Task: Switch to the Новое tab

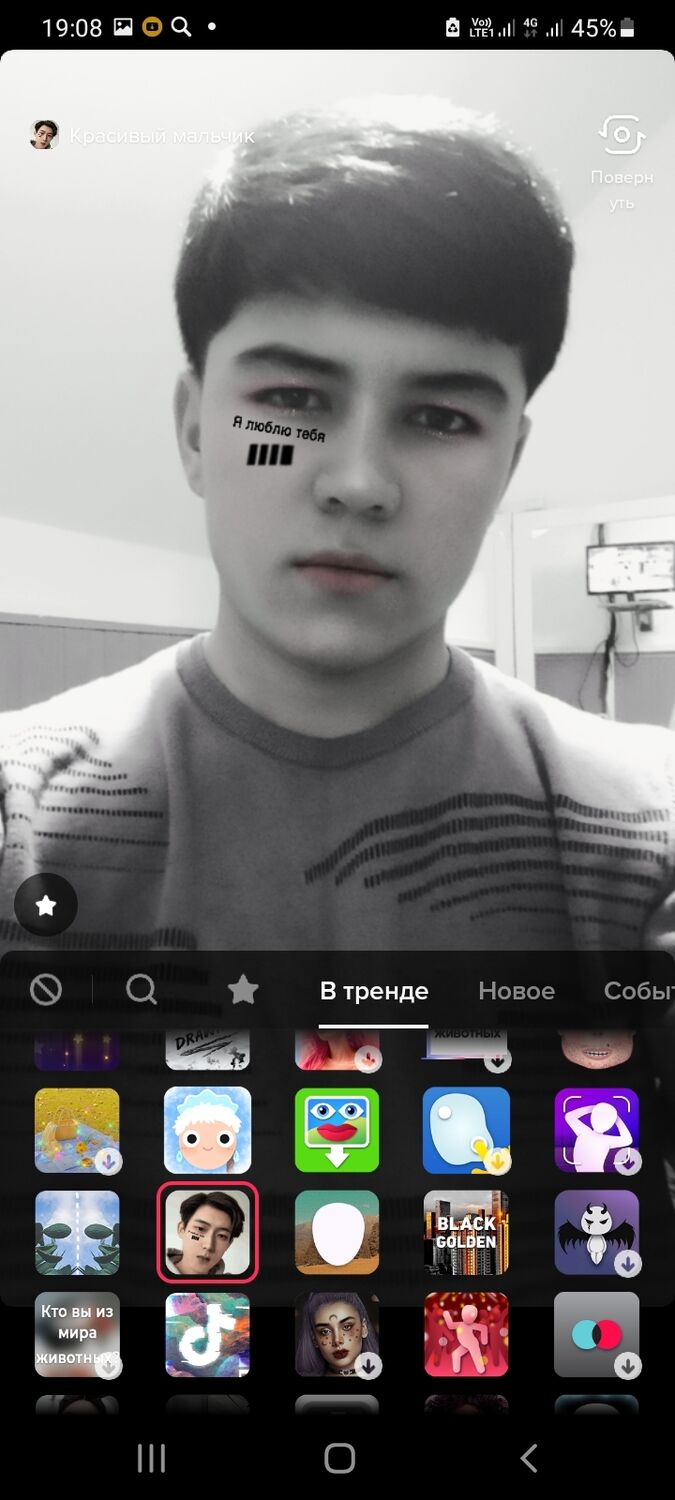Action: (x=516, y=991)
